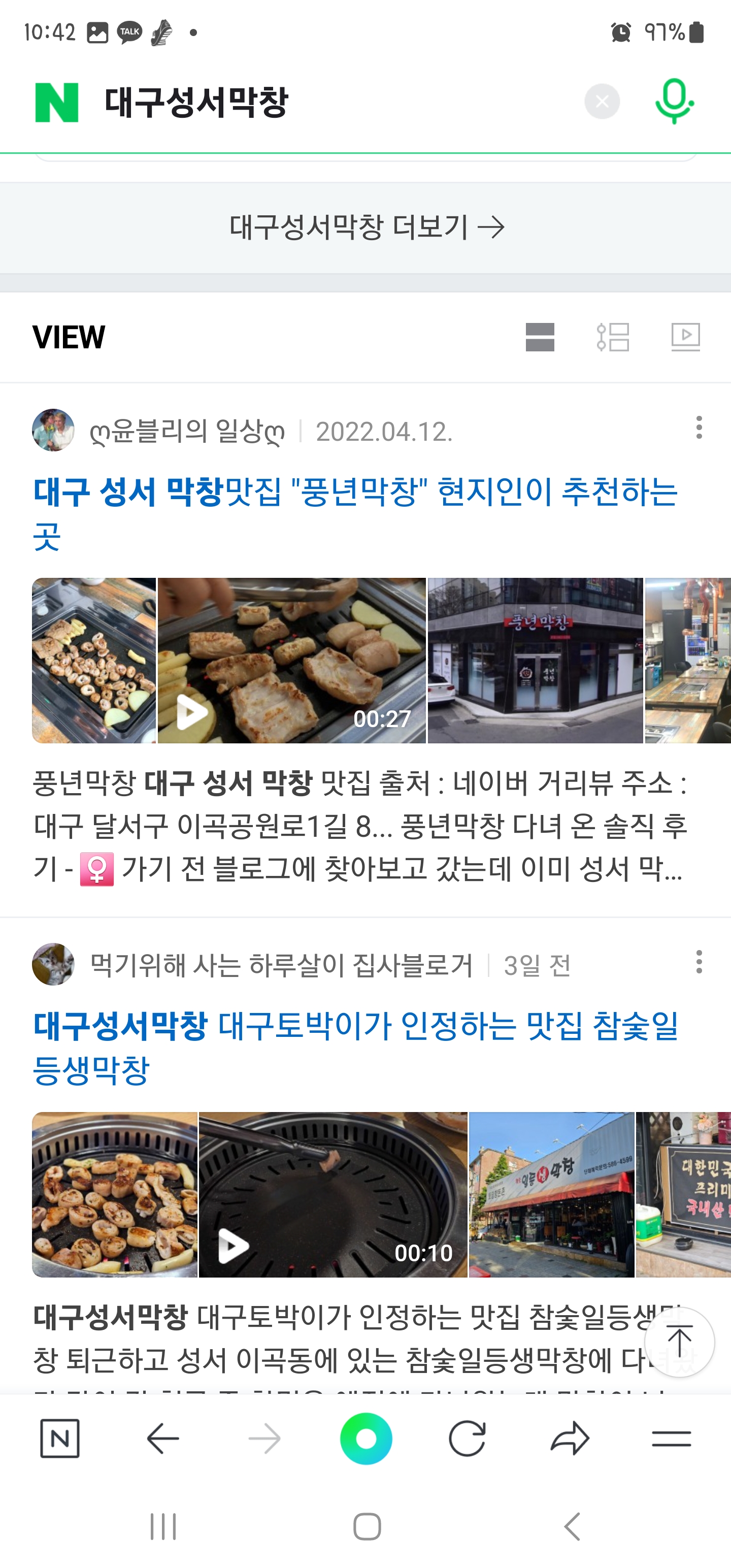
Task: Switch VIEW to card layout
Action: [x=540, y=337]
